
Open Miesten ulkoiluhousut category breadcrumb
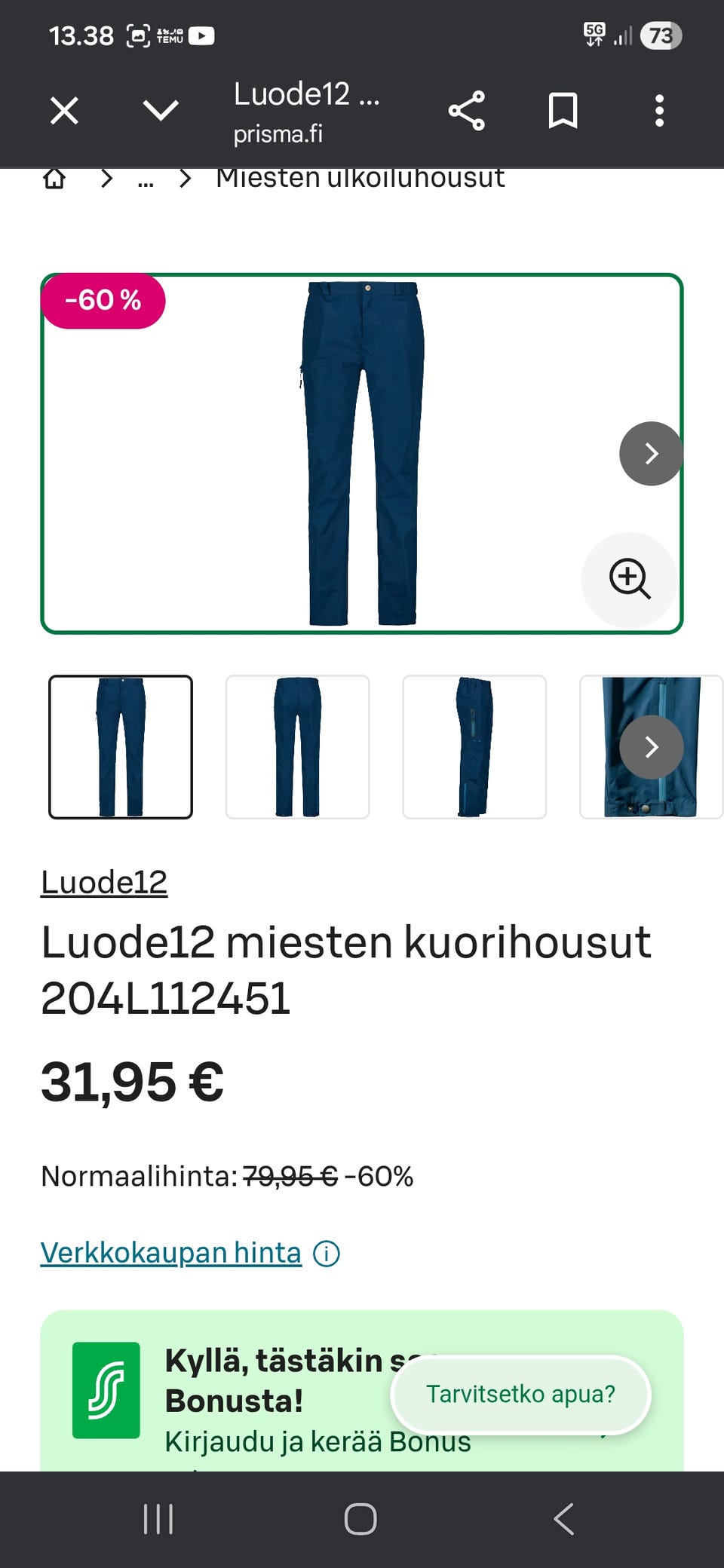point(360,179)
